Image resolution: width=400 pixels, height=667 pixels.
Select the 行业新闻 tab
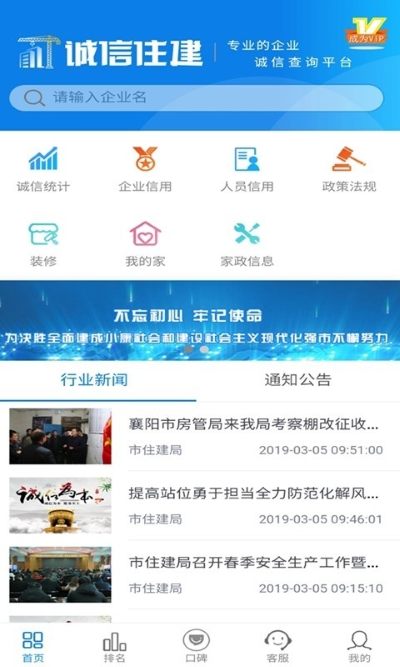pyautogui.click(x=94, y=380)
